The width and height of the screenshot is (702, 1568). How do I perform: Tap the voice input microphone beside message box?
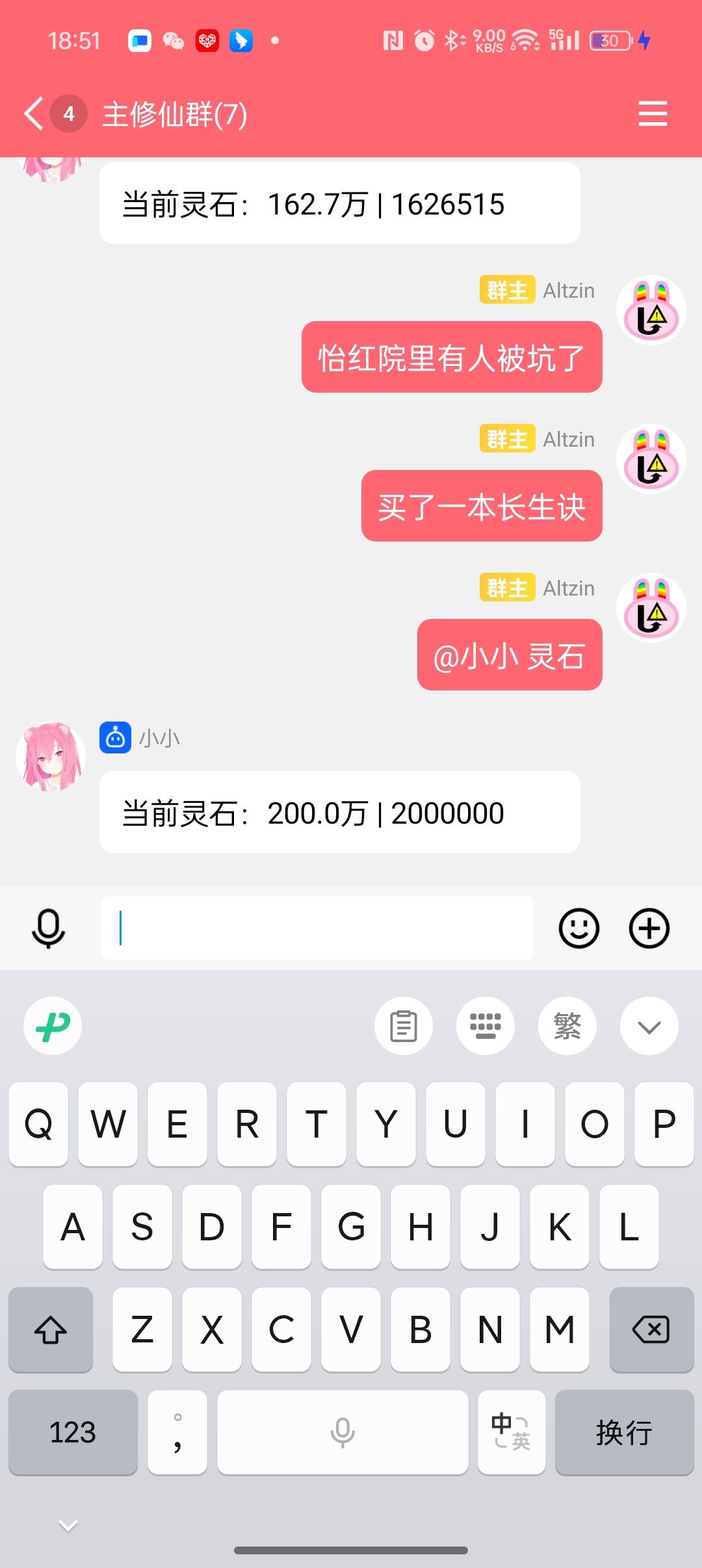tap(48, 928)
